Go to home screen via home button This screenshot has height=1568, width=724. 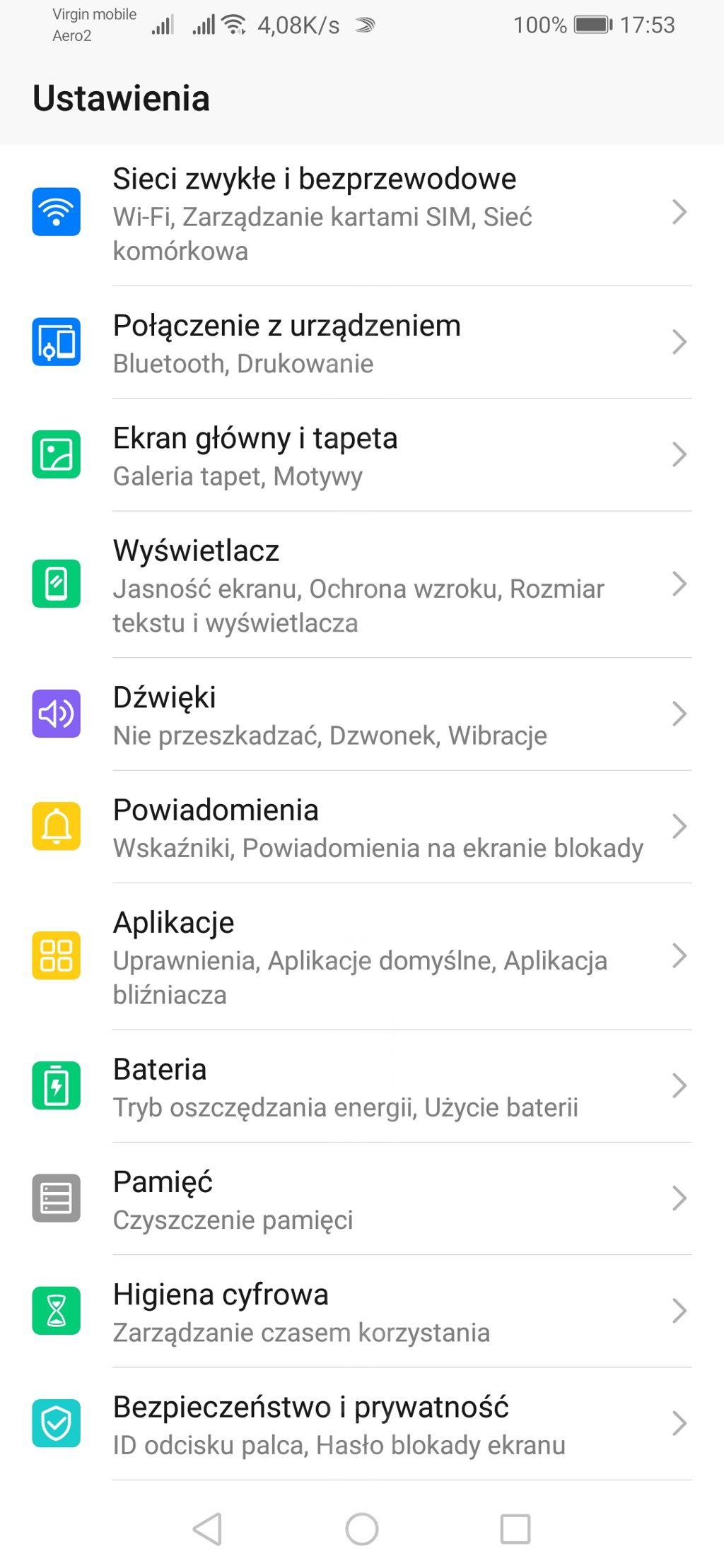pos(362,1530)
